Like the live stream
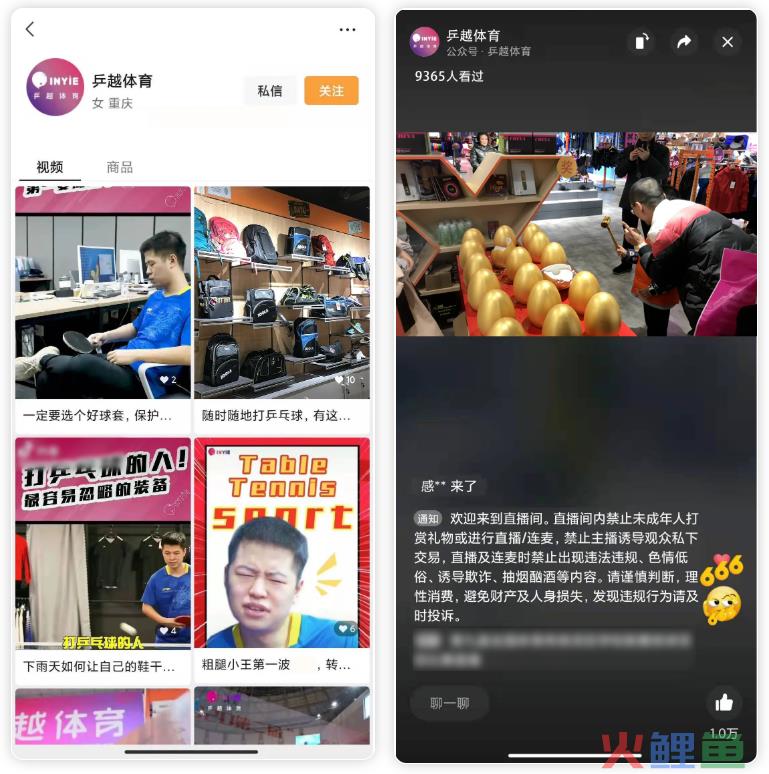Viewport: 769px width, 774px height. click(724, 703)
